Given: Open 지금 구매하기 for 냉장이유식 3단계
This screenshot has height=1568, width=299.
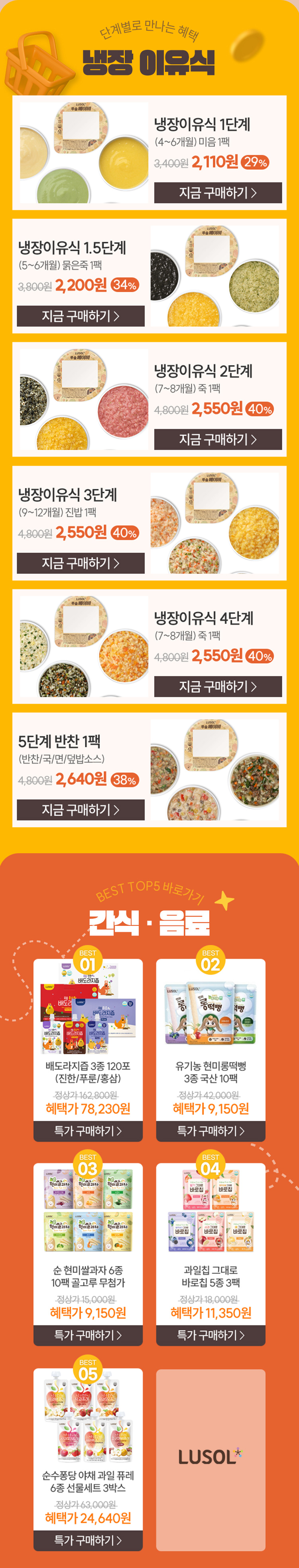Looking at the screenshot, I should (x=81, y=563).
